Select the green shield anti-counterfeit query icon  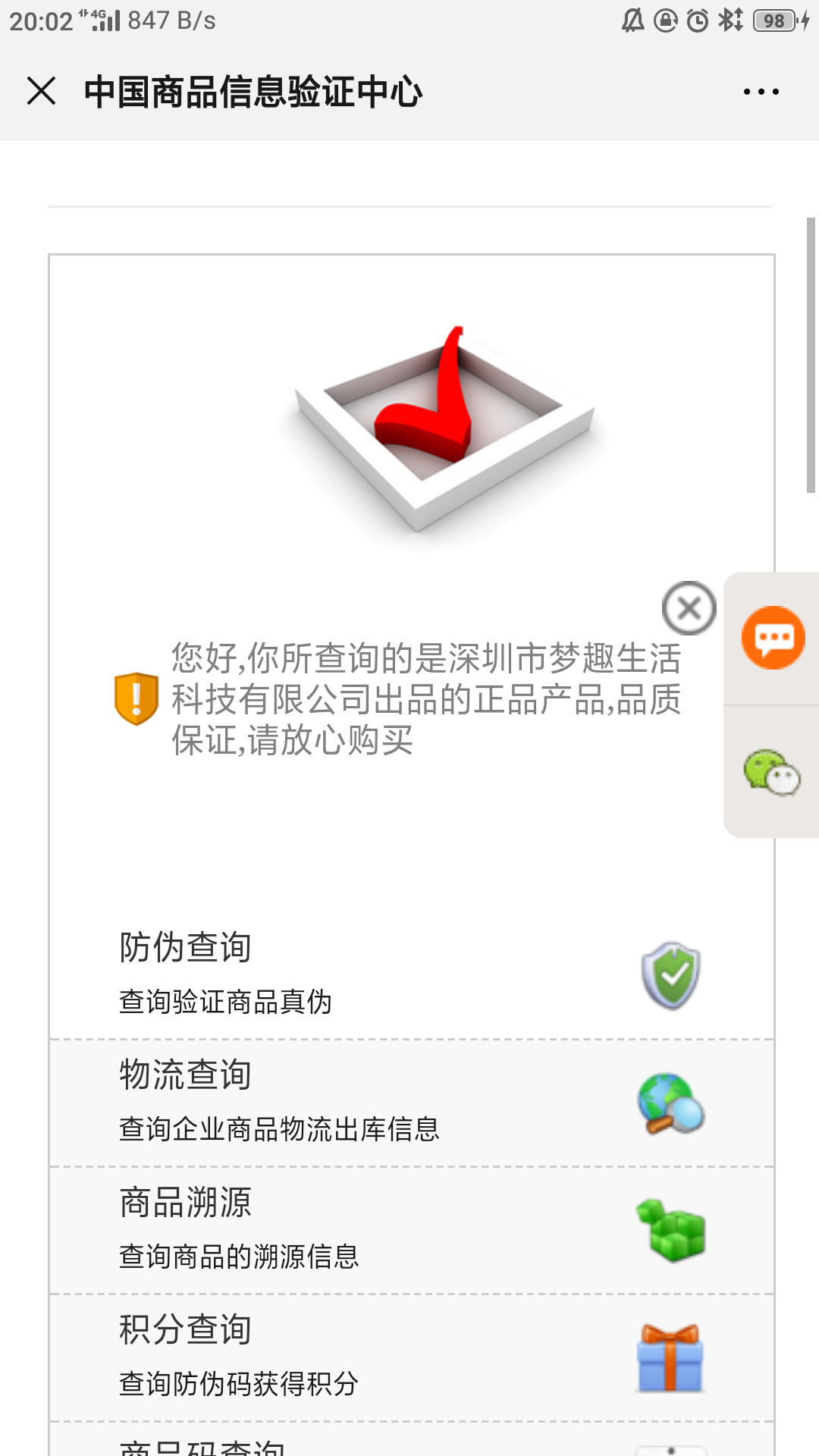pyautogui.click(x=670, y=974)
